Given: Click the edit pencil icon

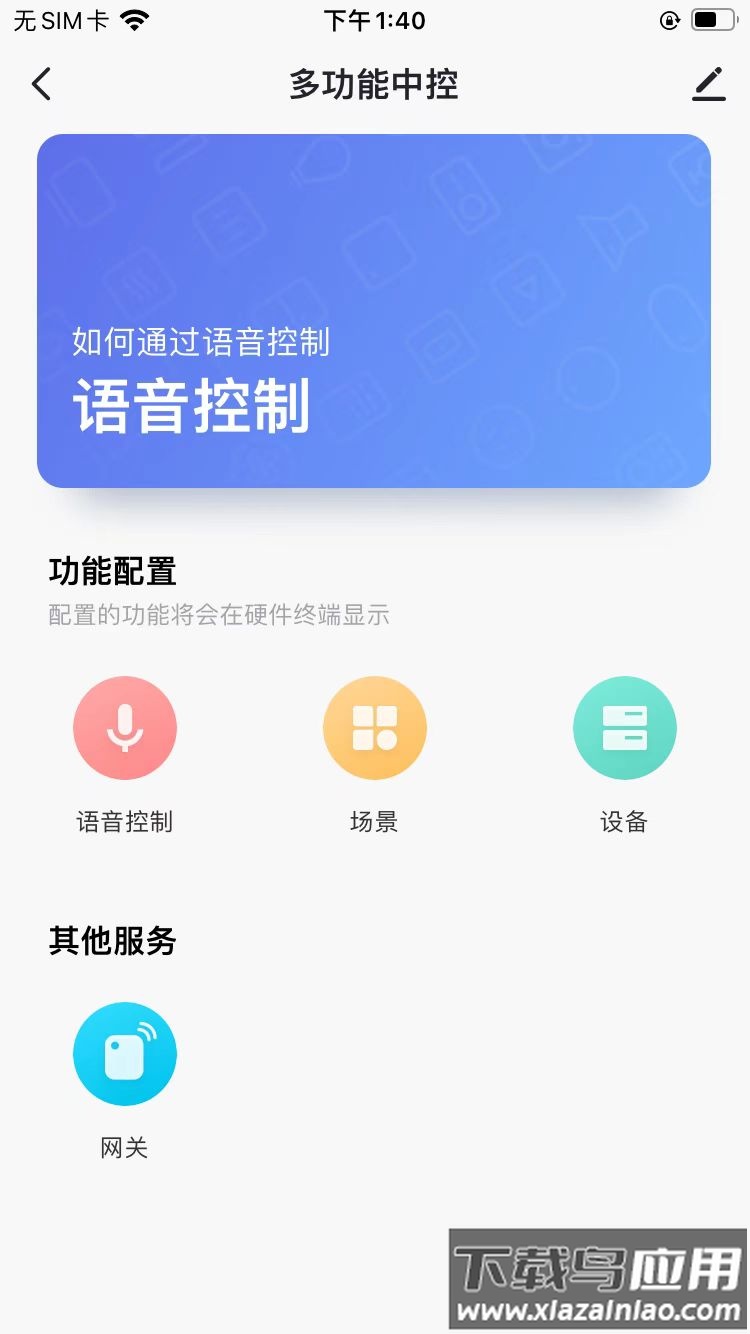Looking at the screenshot, I should tap(709, 85).
